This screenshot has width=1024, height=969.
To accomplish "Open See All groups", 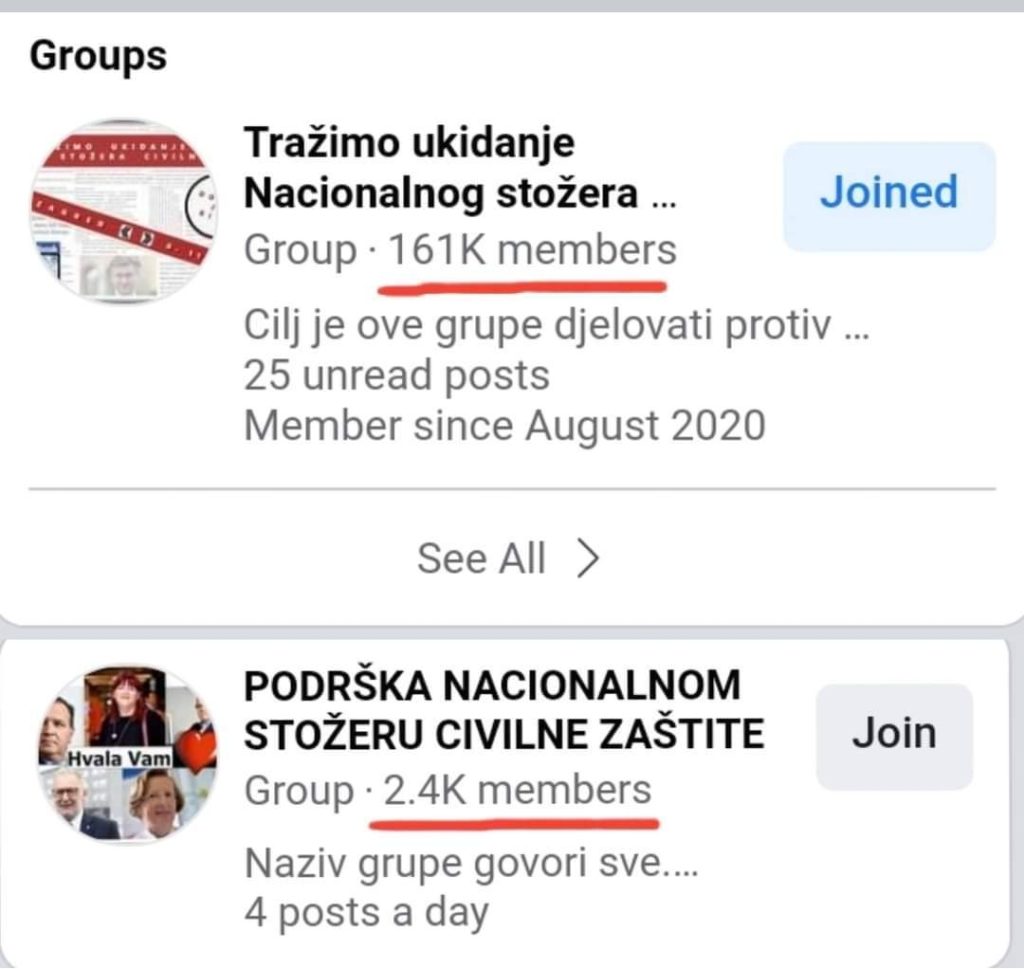I will [510, 559].
